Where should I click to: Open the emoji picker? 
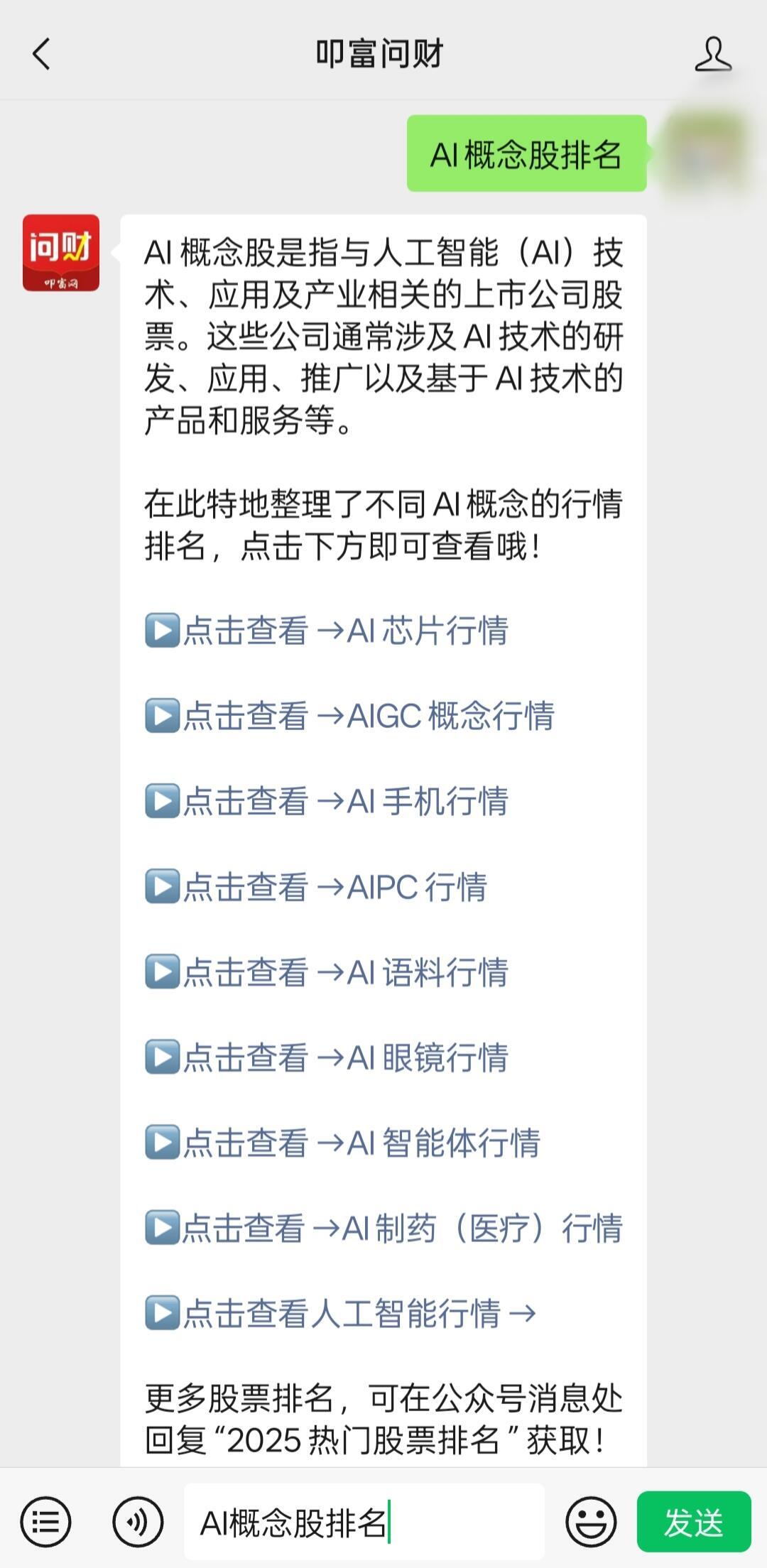[591, 1522]
